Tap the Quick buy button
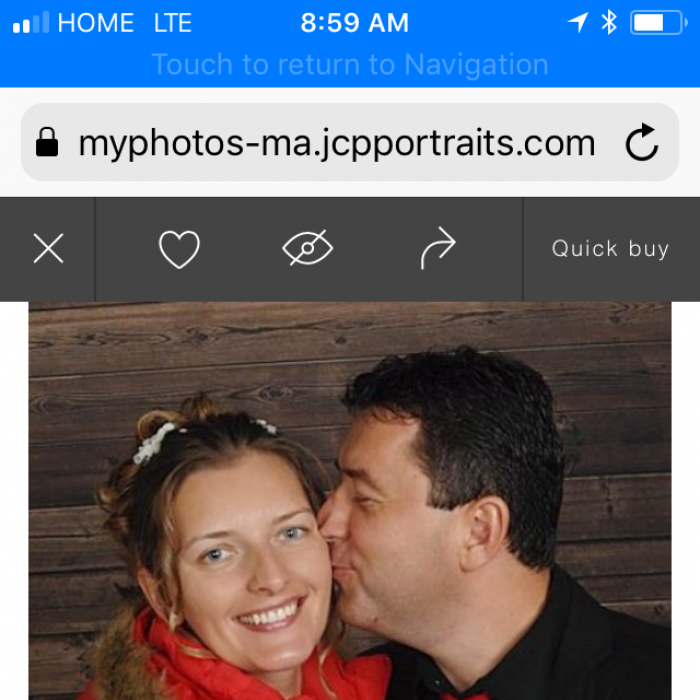The image size is (700, 700). (x=610, y=249)
